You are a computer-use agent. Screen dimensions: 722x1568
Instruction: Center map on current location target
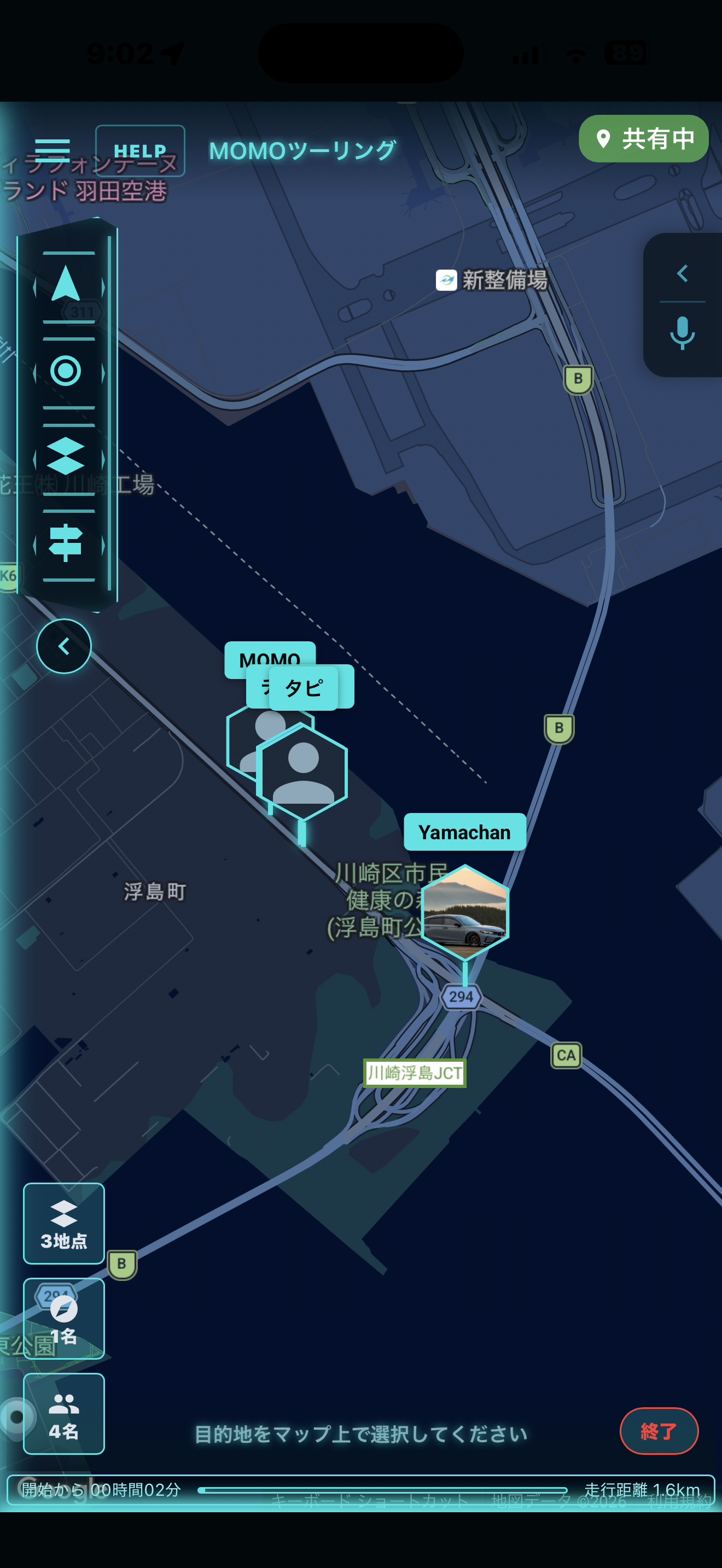66,371
